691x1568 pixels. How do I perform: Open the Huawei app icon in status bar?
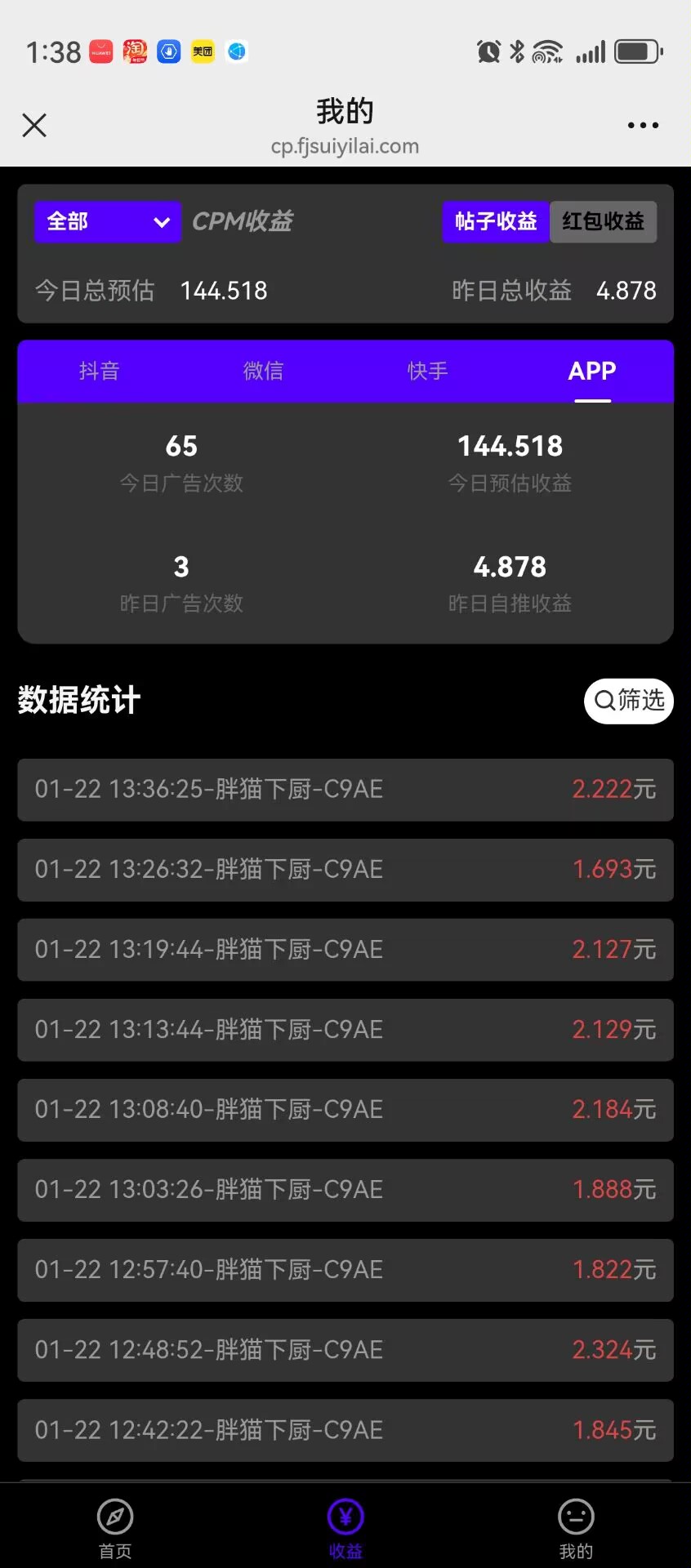click(x=100, y=51)
